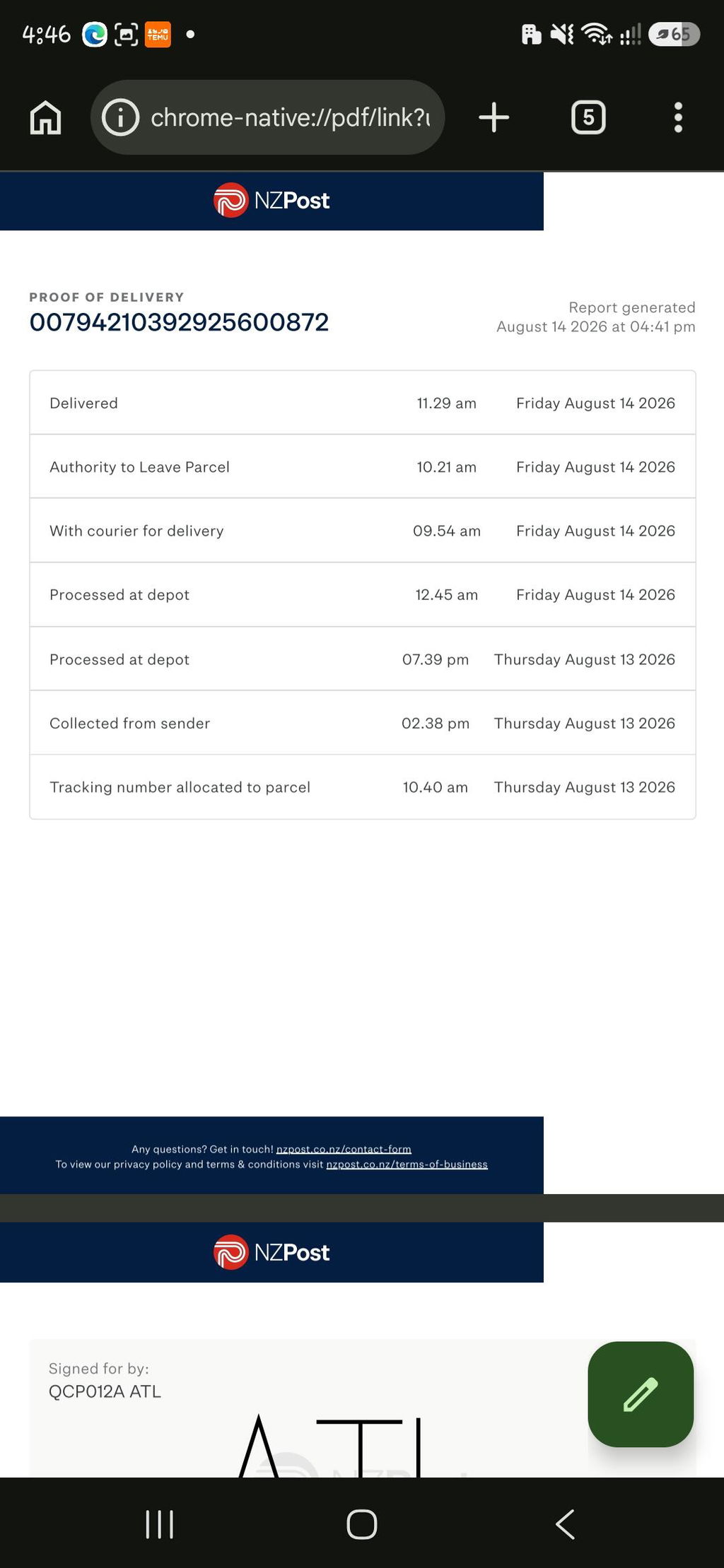Go to the browser home page
The image size is (724, 1568).
(46, 117)
